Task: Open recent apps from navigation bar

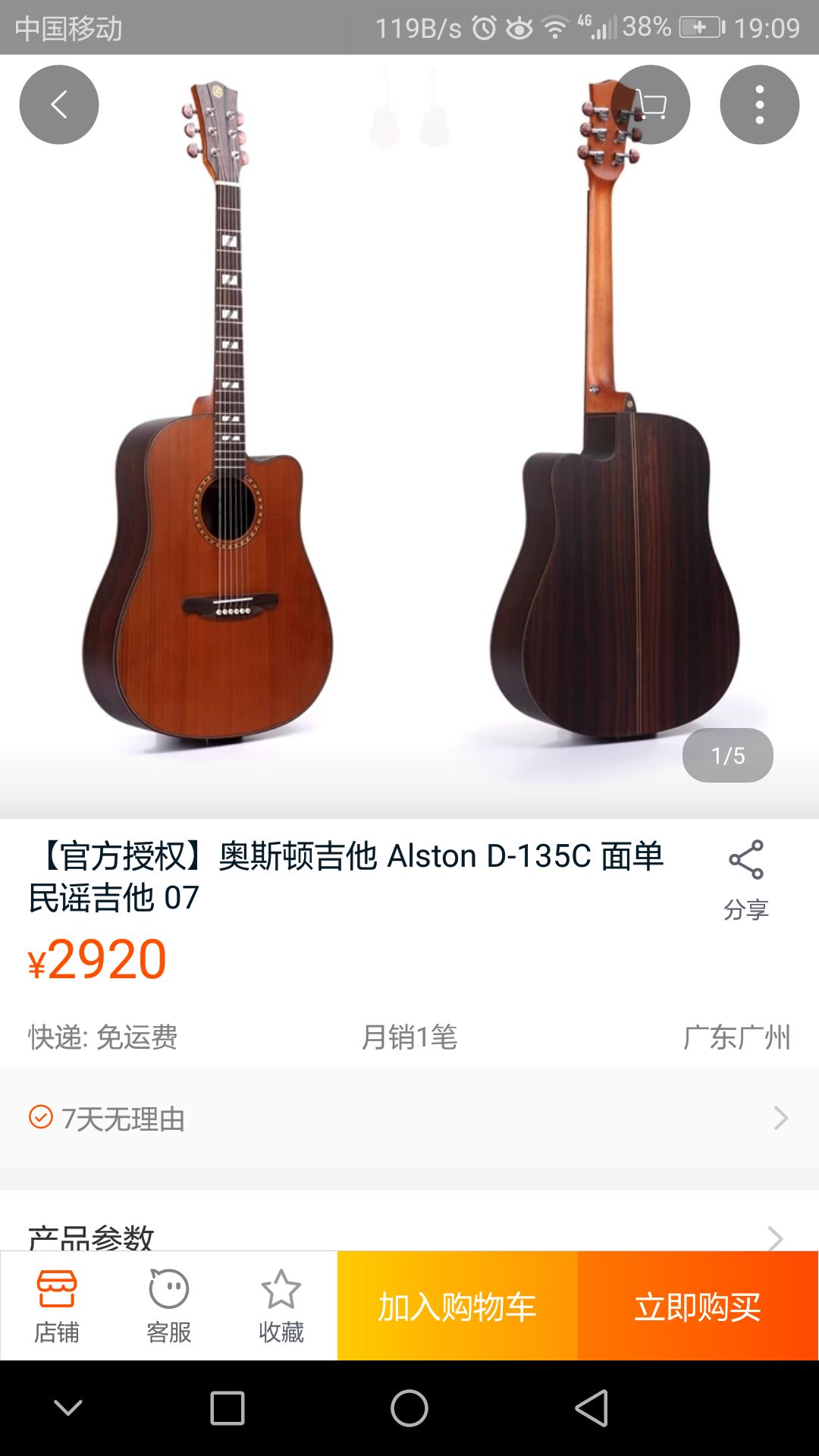Action: pyautogui.click(x=227, y=1408)
